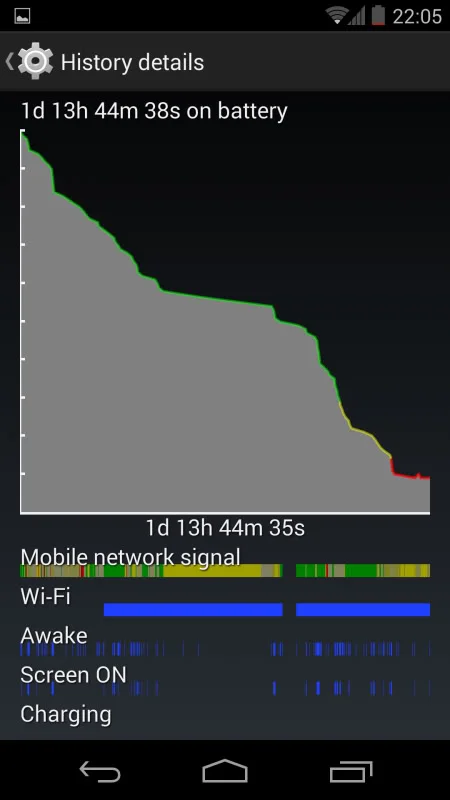Screen dimensions: 450x800
Task: Tap the system back button
Action: click(x=100, y=771)
